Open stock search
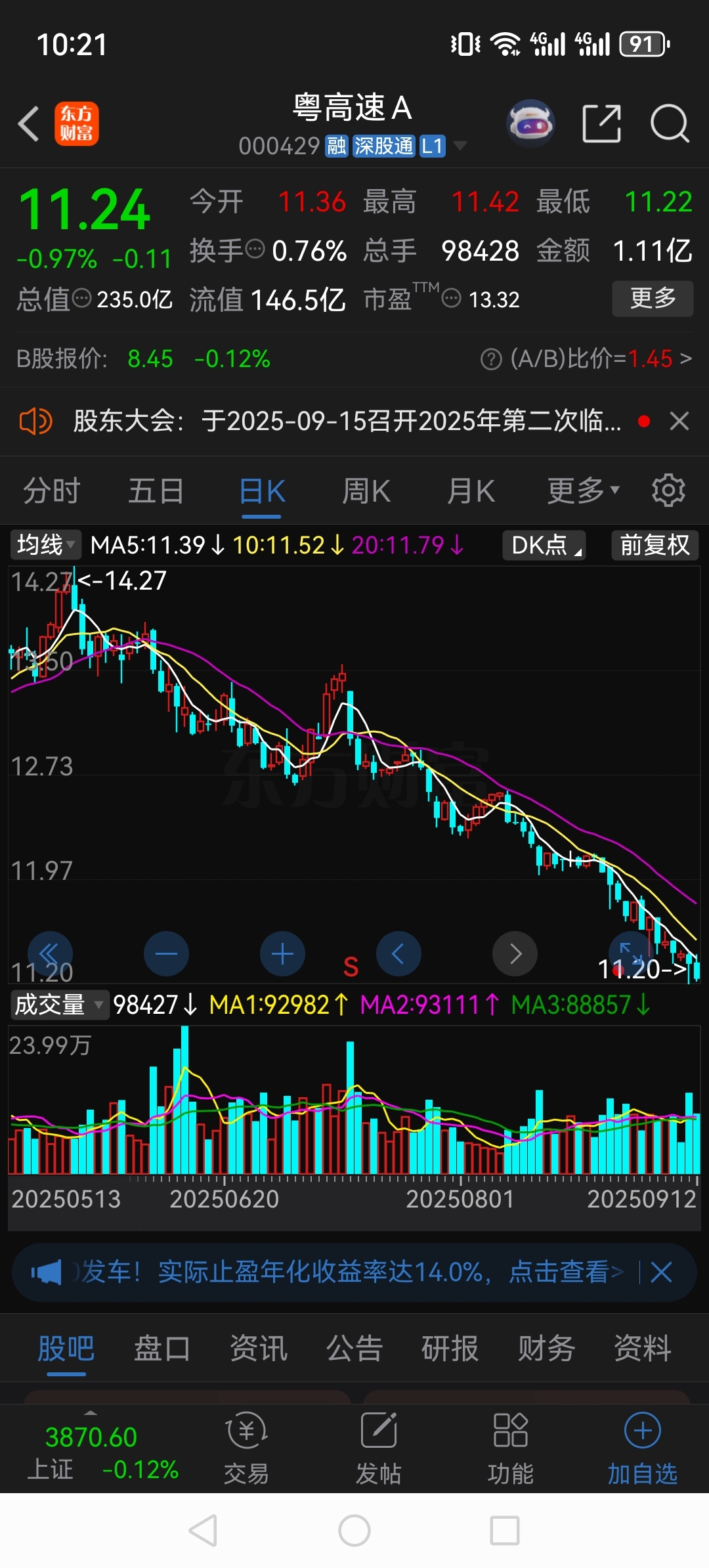 point(669,123)
